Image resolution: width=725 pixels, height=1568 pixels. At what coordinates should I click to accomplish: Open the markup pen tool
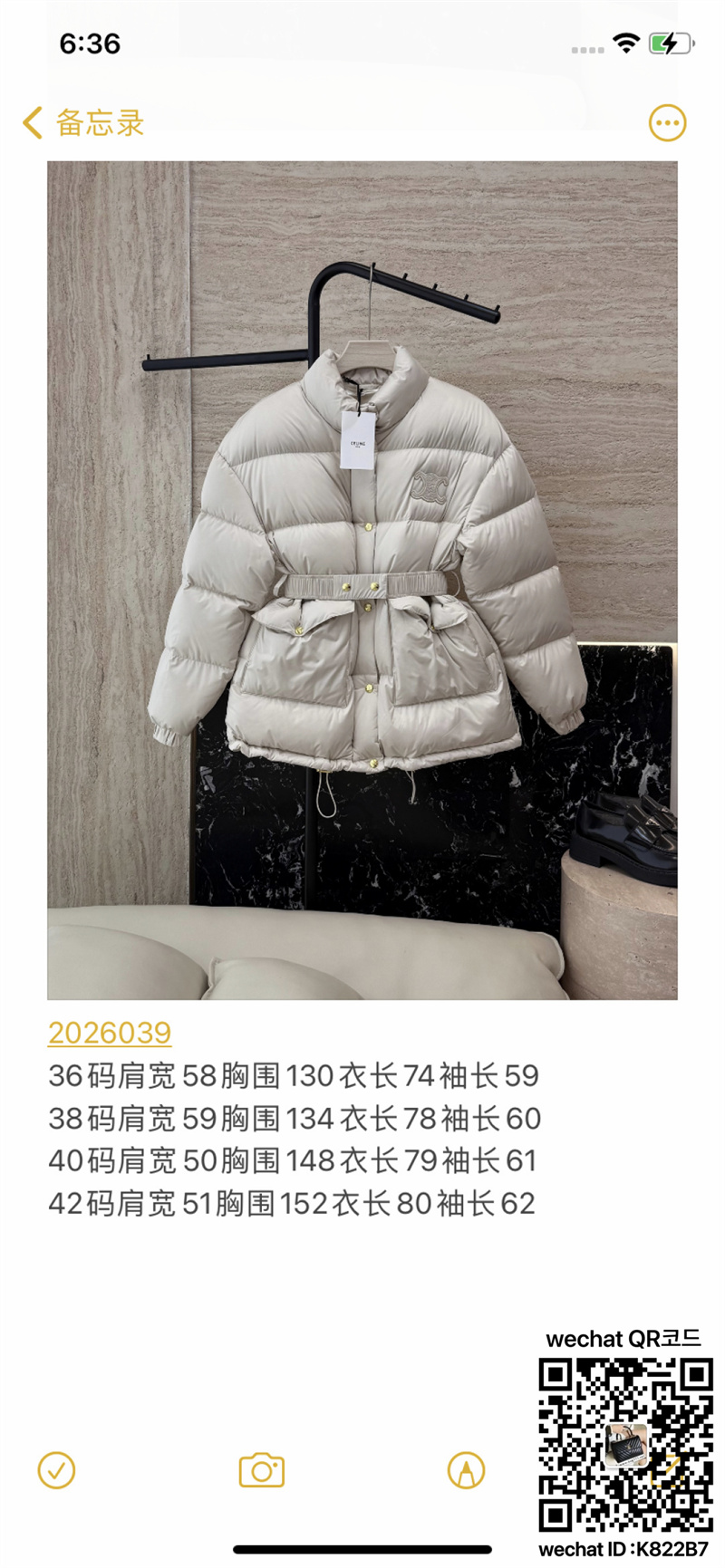466,1470
